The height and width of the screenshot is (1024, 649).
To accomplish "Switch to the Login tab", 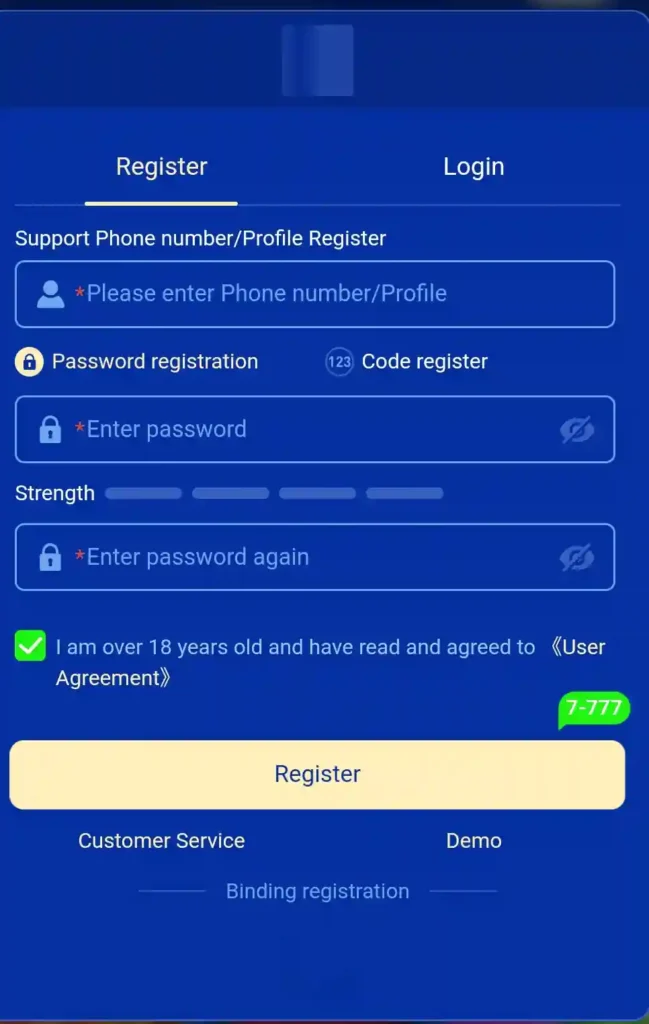I will pyautogui.click(x=473, y=167).
